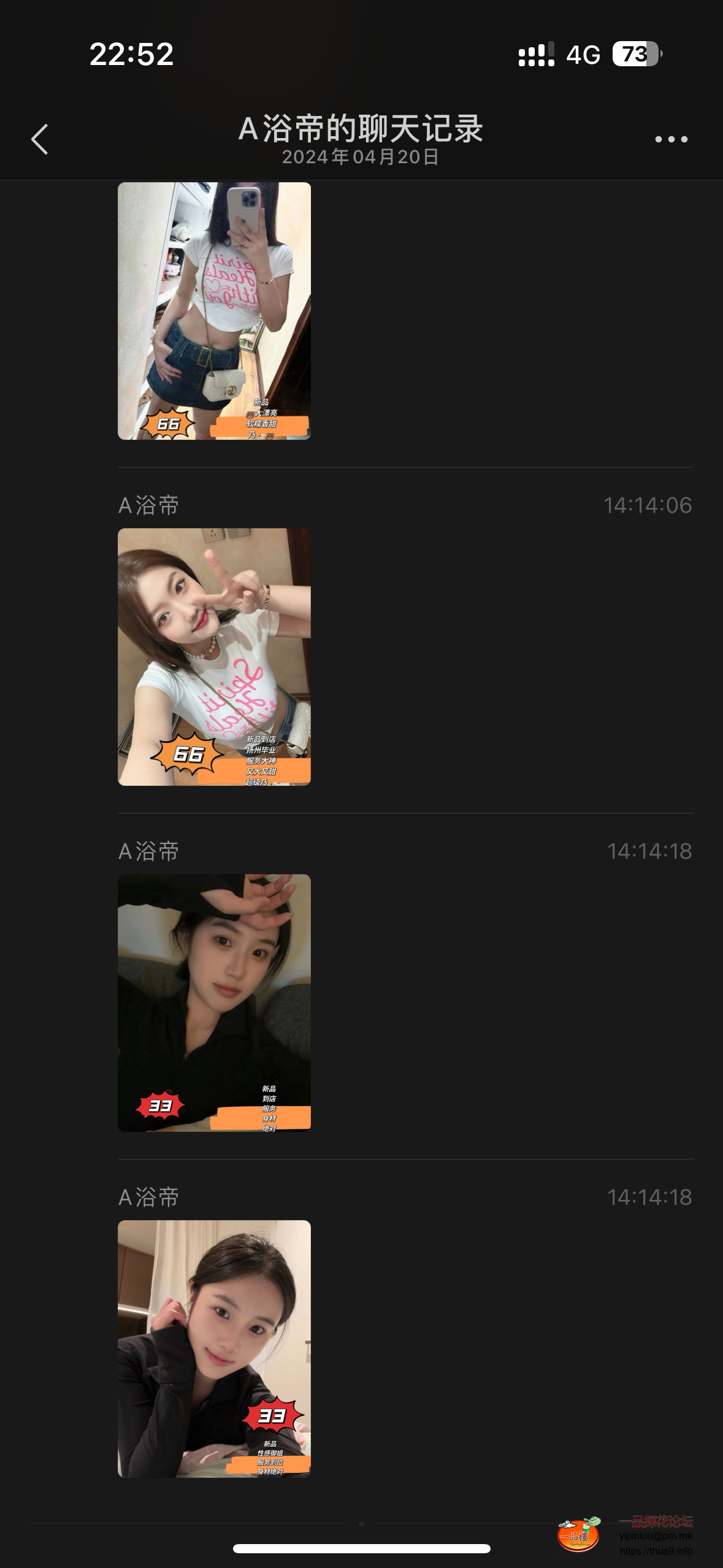Screen dimensions: 723x1568
Task: Open the mirror selfie photo holding a phone
Action: point(214,310)
